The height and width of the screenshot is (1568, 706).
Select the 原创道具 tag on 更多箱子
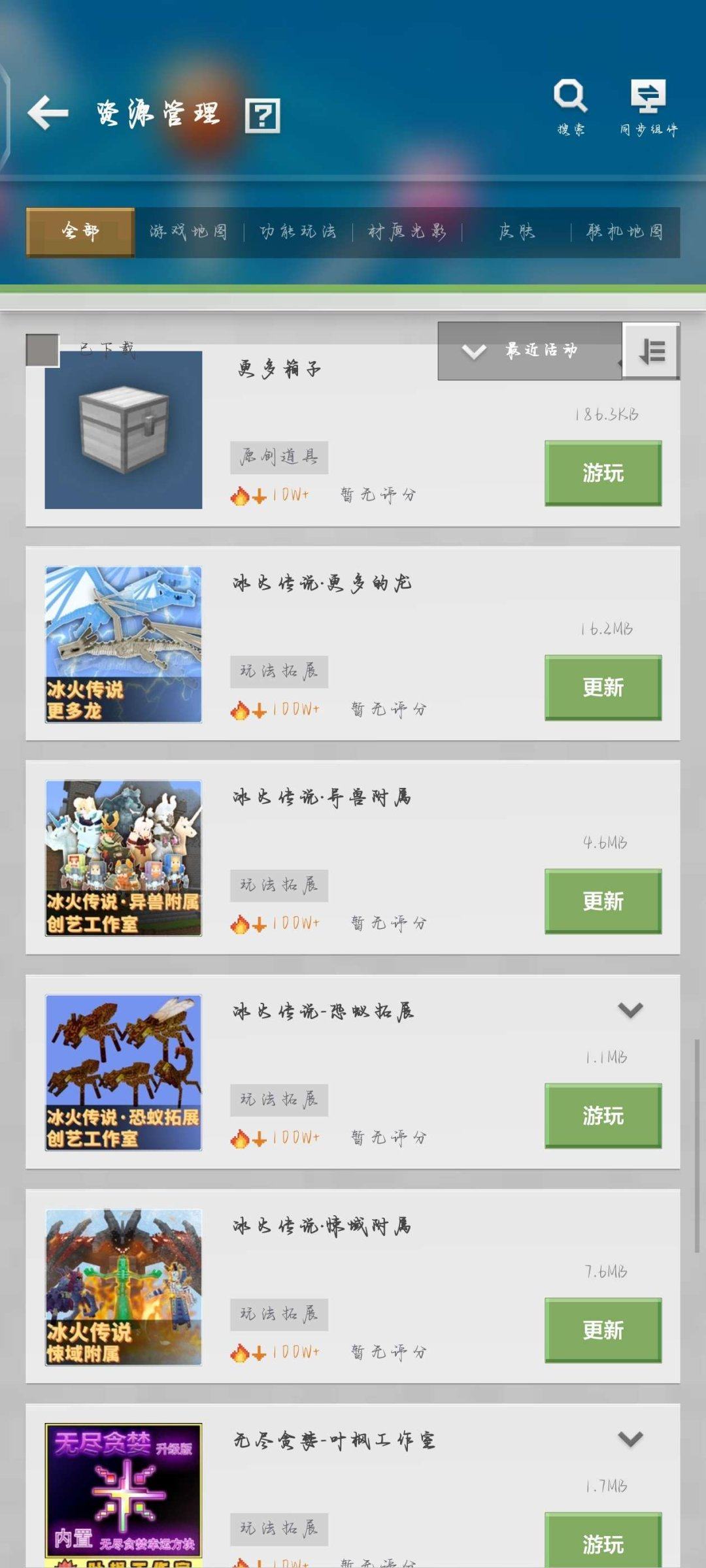tap(278, 456)
